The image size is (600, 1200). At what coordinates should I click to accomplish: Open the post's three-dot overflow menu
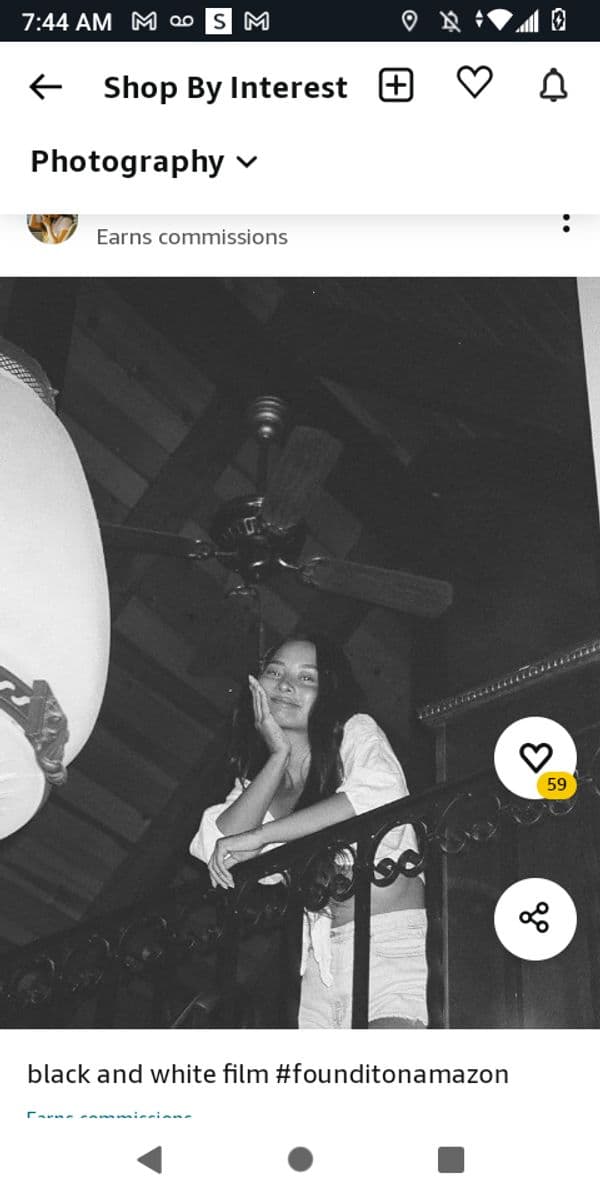[x=566, y=224]
